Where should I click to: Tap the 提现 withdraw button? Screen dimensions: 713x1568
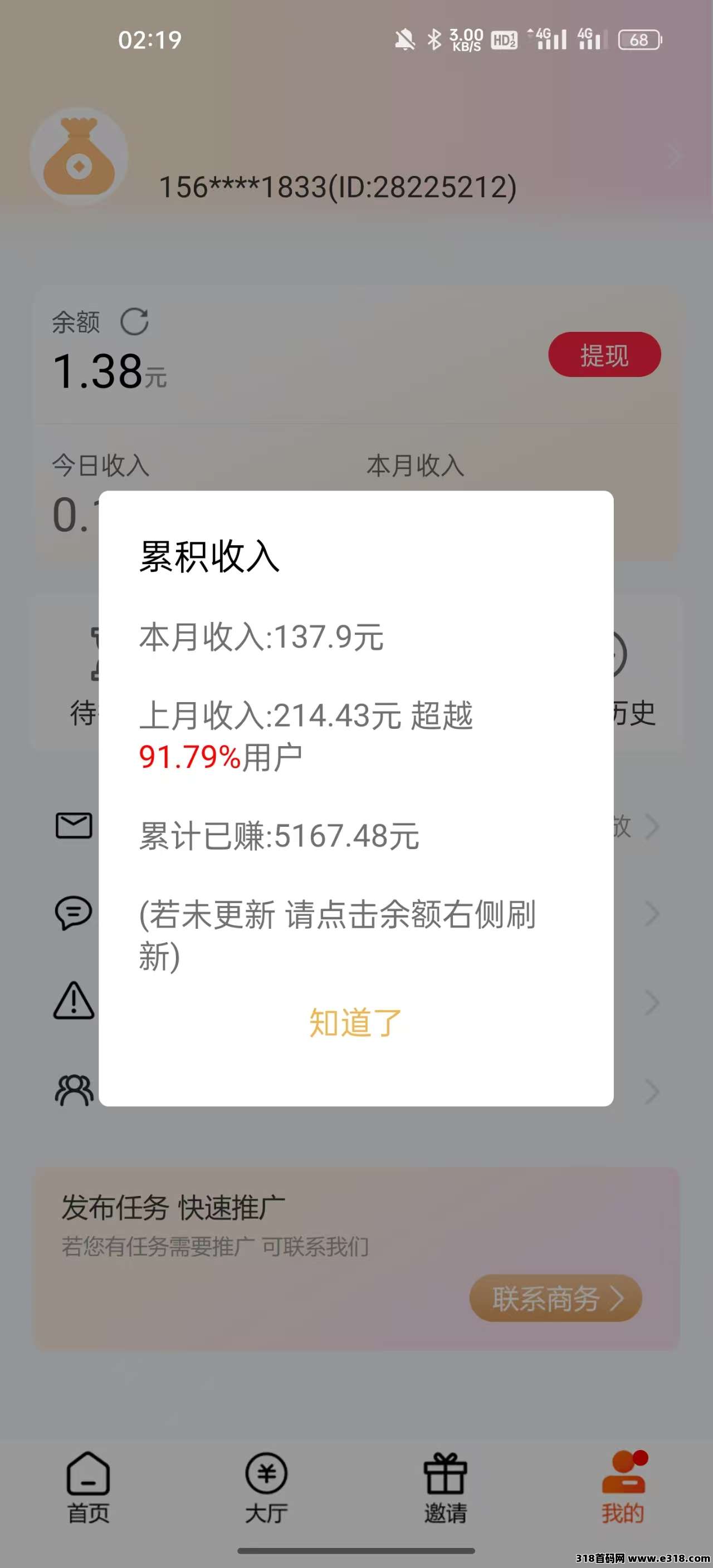(x=604, y=355)
